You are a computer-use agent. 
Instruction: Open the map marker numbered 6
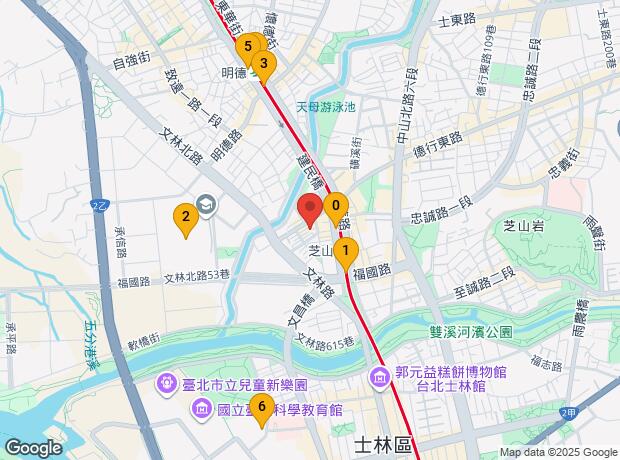click(261, 408)
